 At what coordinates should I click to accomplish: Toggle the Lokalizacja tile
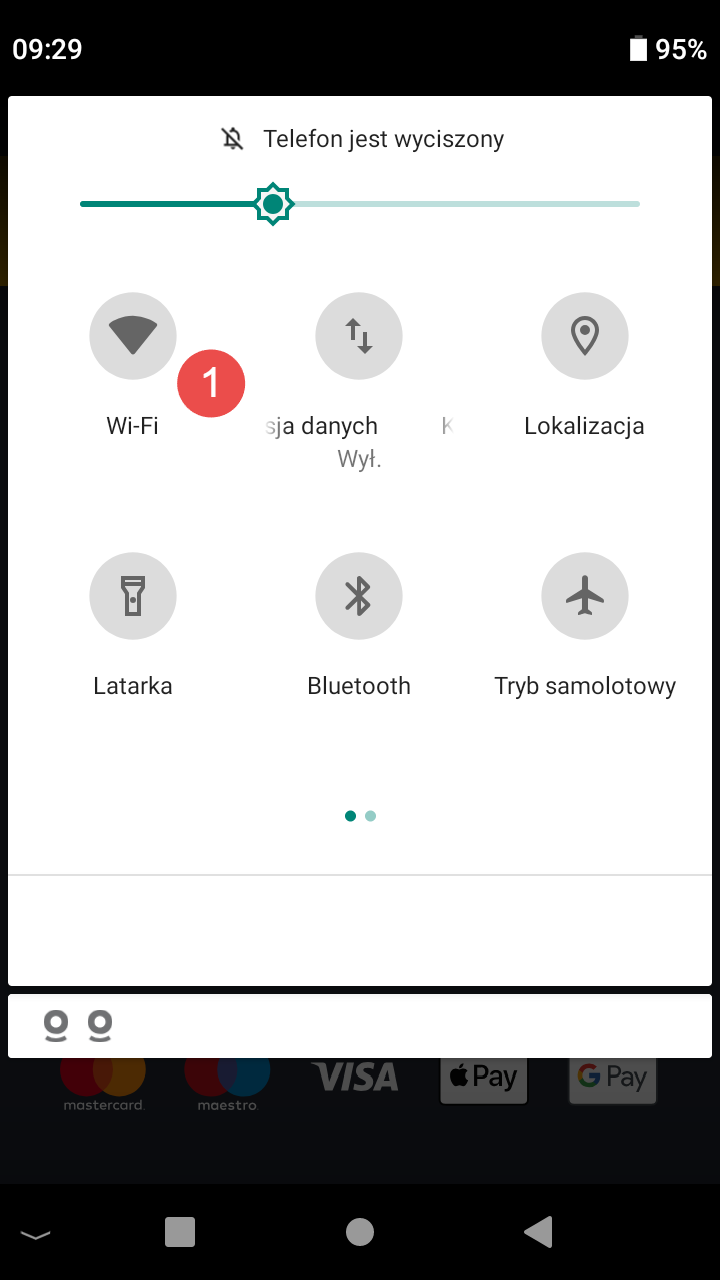585,336
